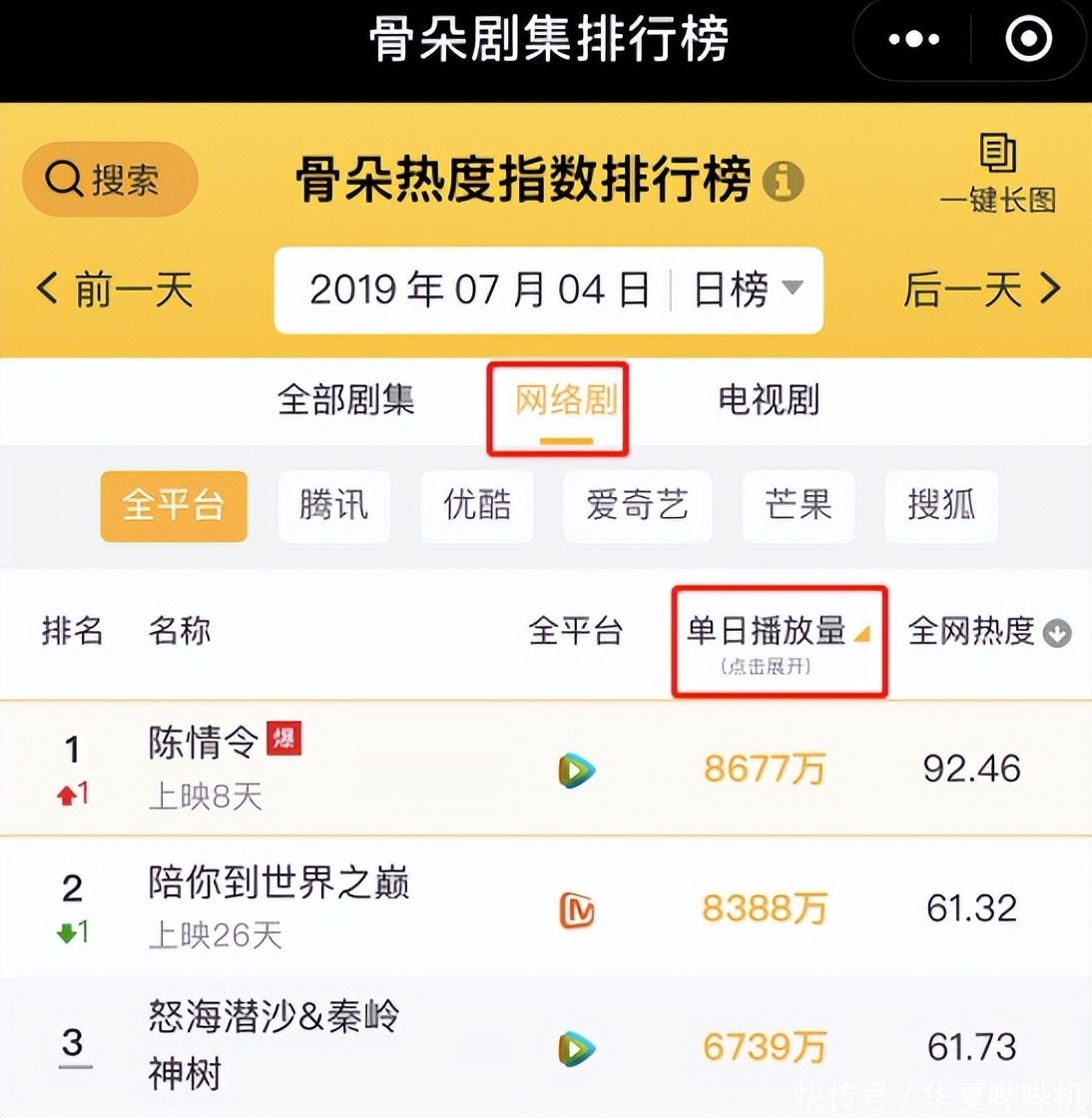Open the 日榜 ranking type dropdown

coord(748,289)
